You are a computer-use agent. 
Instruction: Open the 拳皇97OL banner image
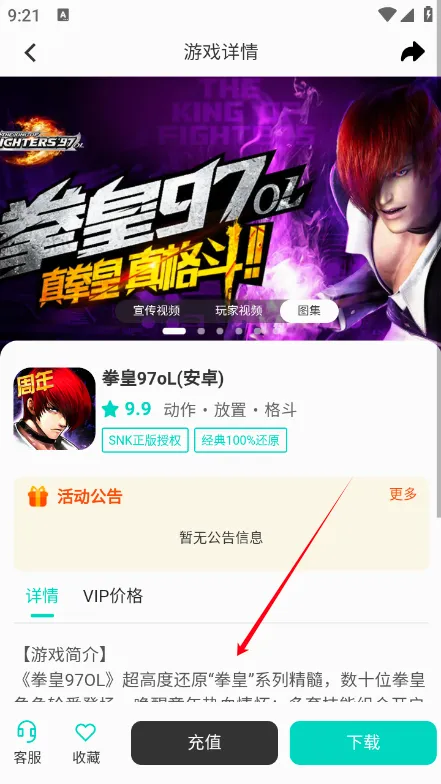click(220, 208)
